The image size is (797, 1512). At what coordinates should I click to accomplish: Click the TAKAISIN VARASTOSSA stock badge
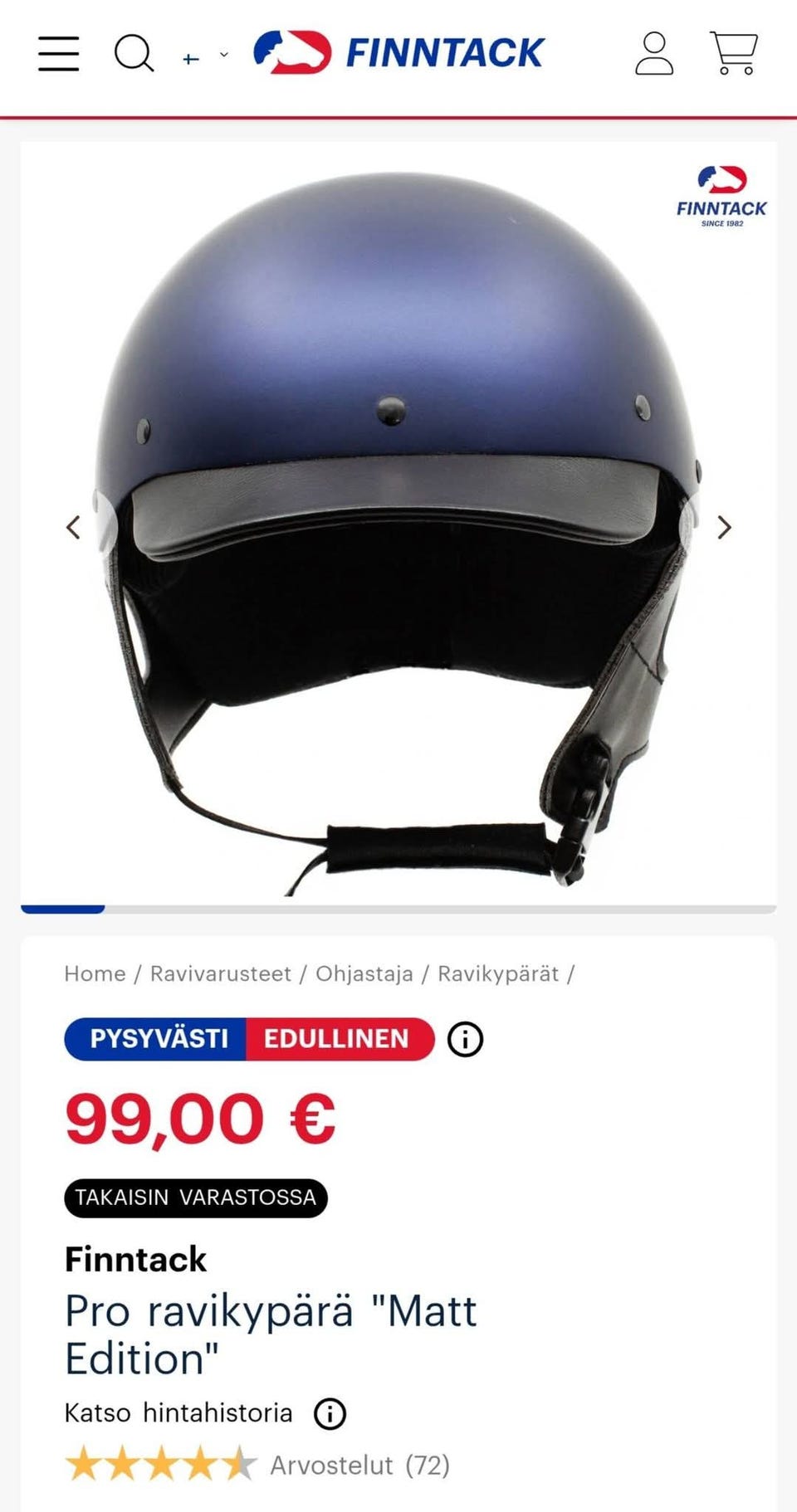click(x=196, y=1197)
